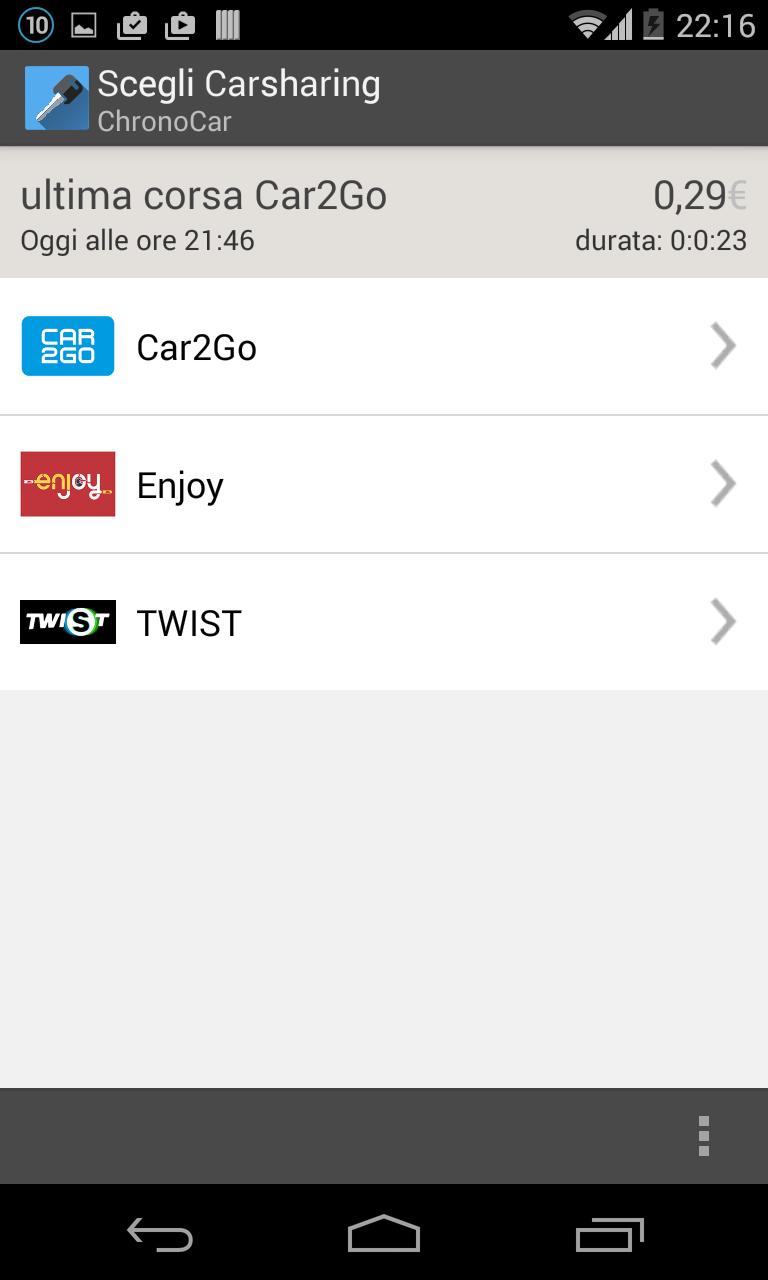Screen dimensions: 768x1280
Task: Tap the clock showing 22:16
Action: point(715,24)
